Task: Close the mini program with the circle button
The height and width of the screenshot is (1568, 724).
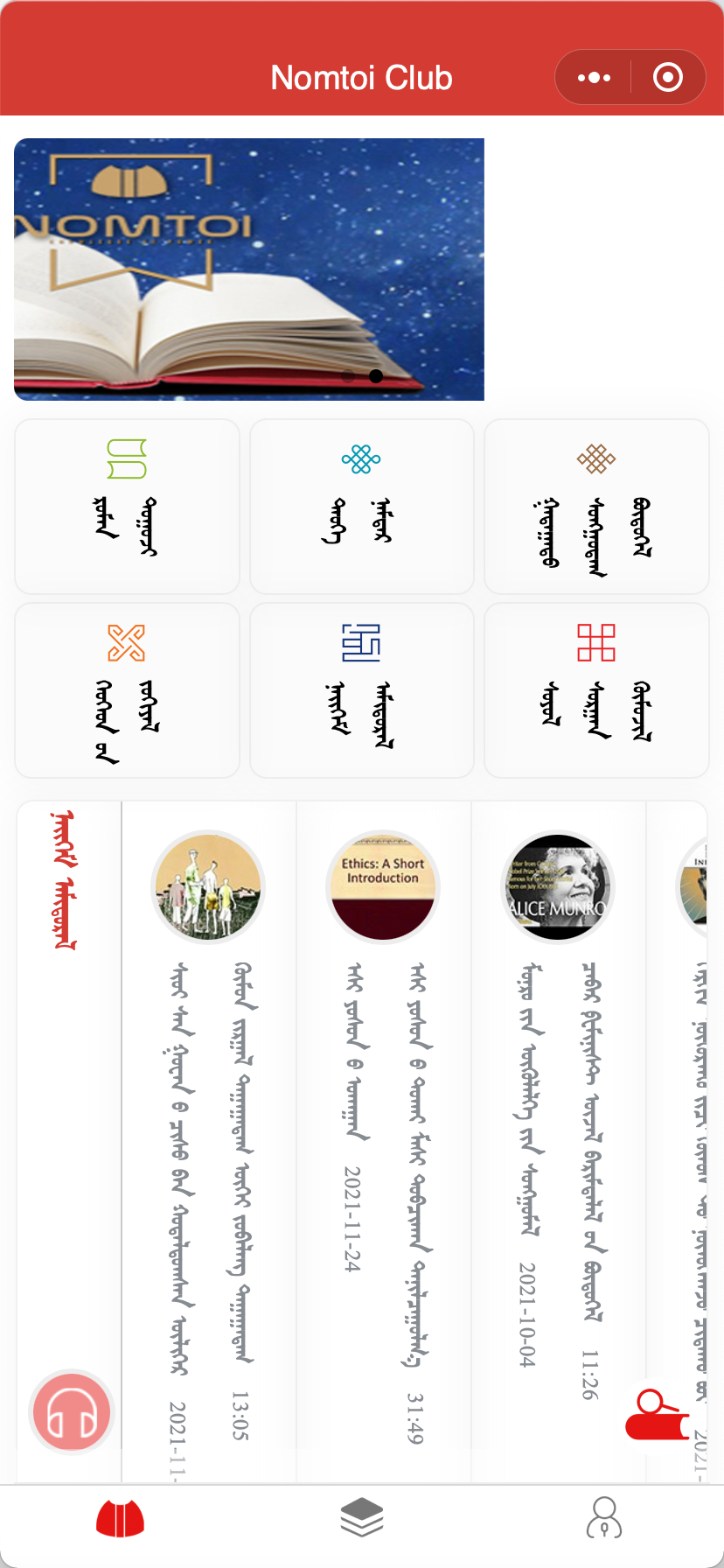Action: (668, 78)
